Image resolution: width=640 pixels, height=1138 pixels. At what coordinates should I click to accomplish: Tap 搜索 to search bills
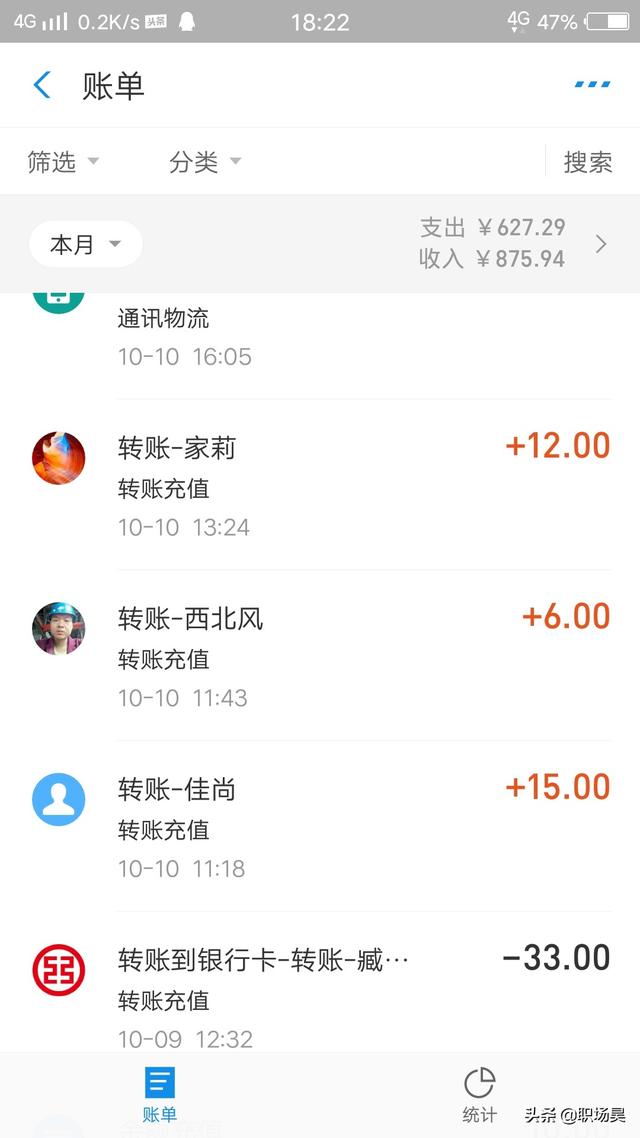(x=588, y=162)
